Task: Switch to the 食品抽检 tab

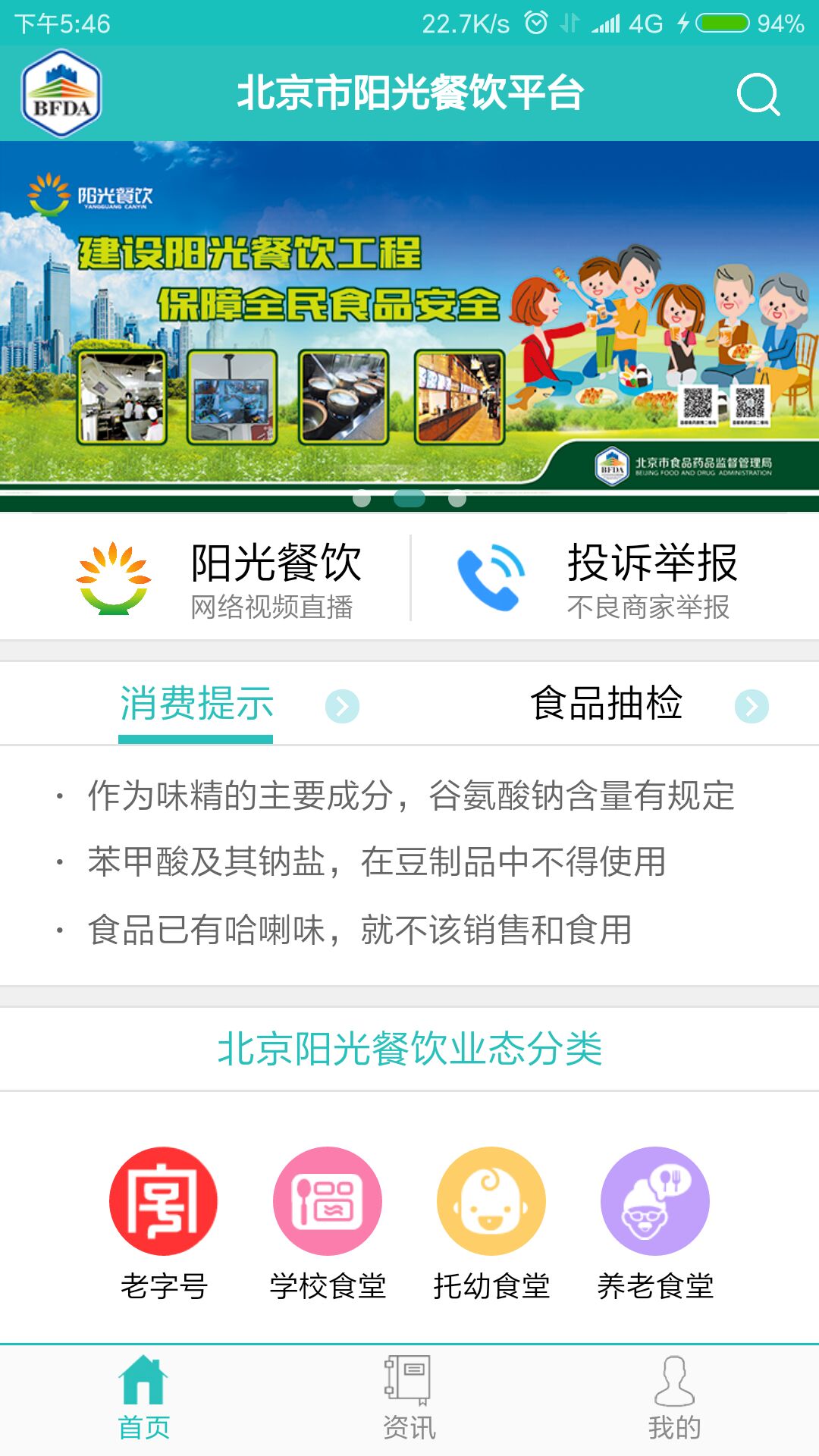Action: [606, 704]
